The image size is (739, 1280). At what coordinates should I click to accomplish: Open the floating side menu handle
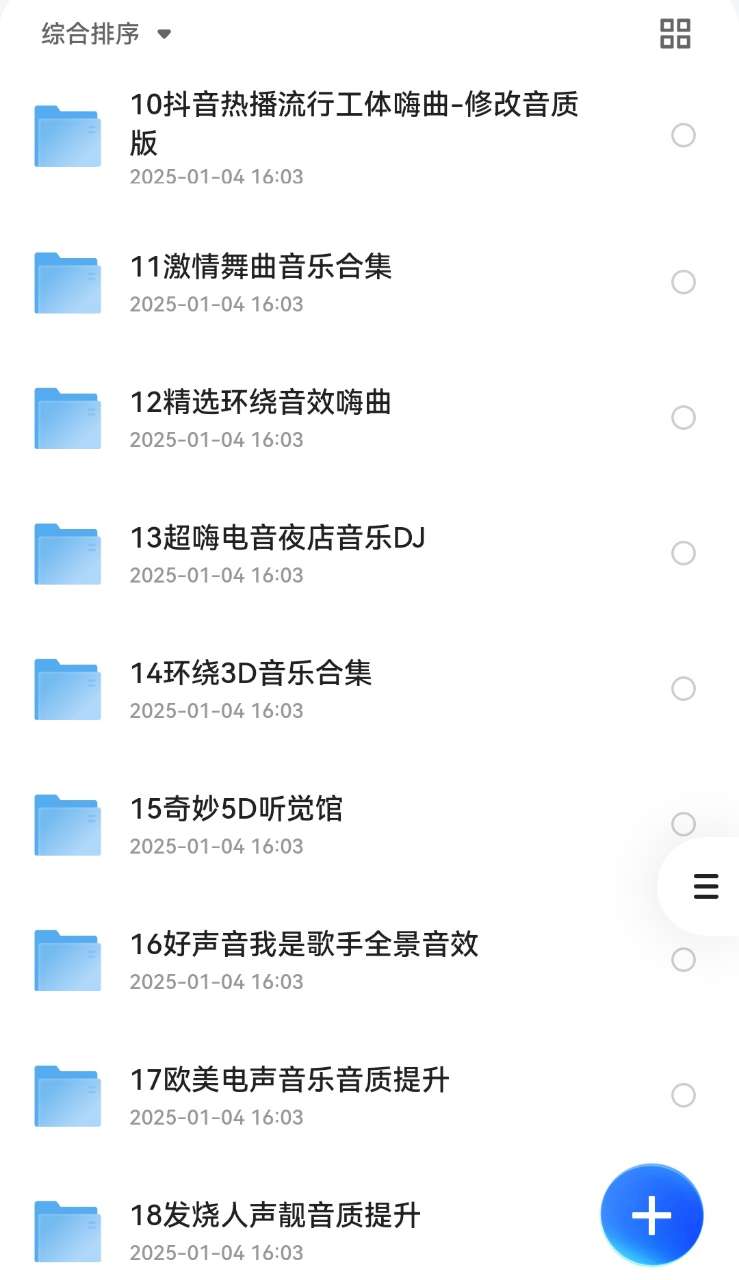coord(706,887)
